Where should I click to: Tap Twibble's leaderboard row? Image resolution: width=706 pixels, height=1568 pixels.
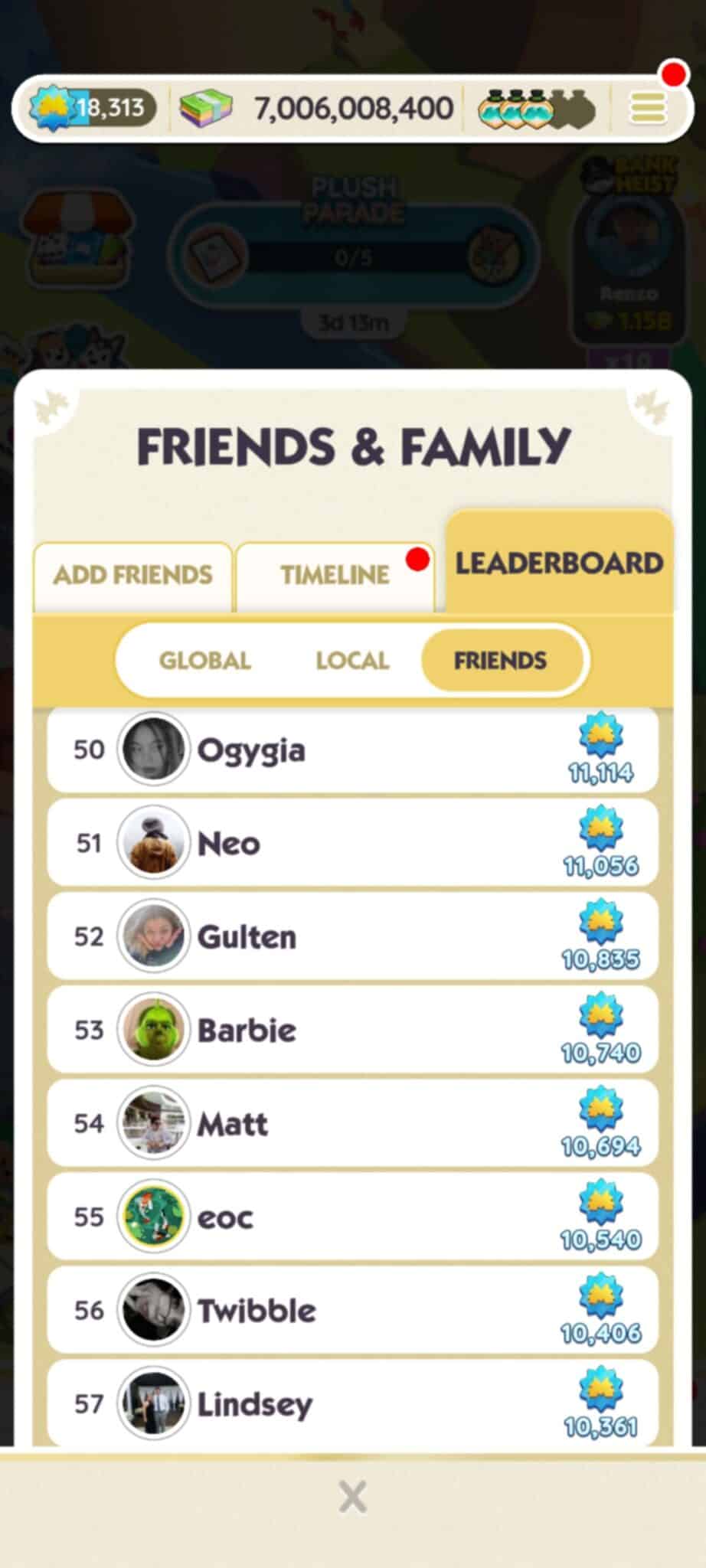(x=352, y=1310)
